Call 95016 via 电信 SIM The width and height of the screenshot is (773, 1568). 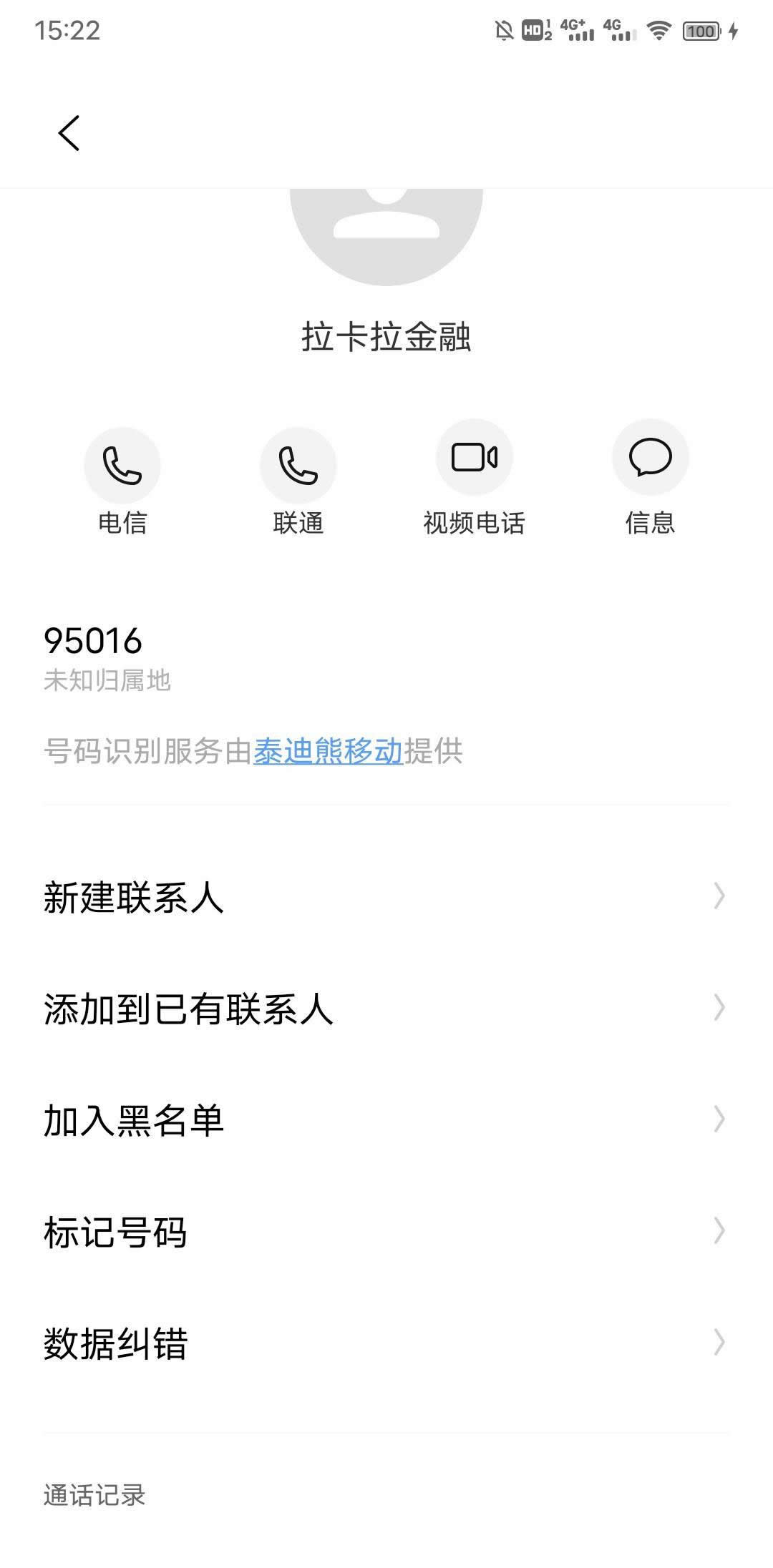122,466
